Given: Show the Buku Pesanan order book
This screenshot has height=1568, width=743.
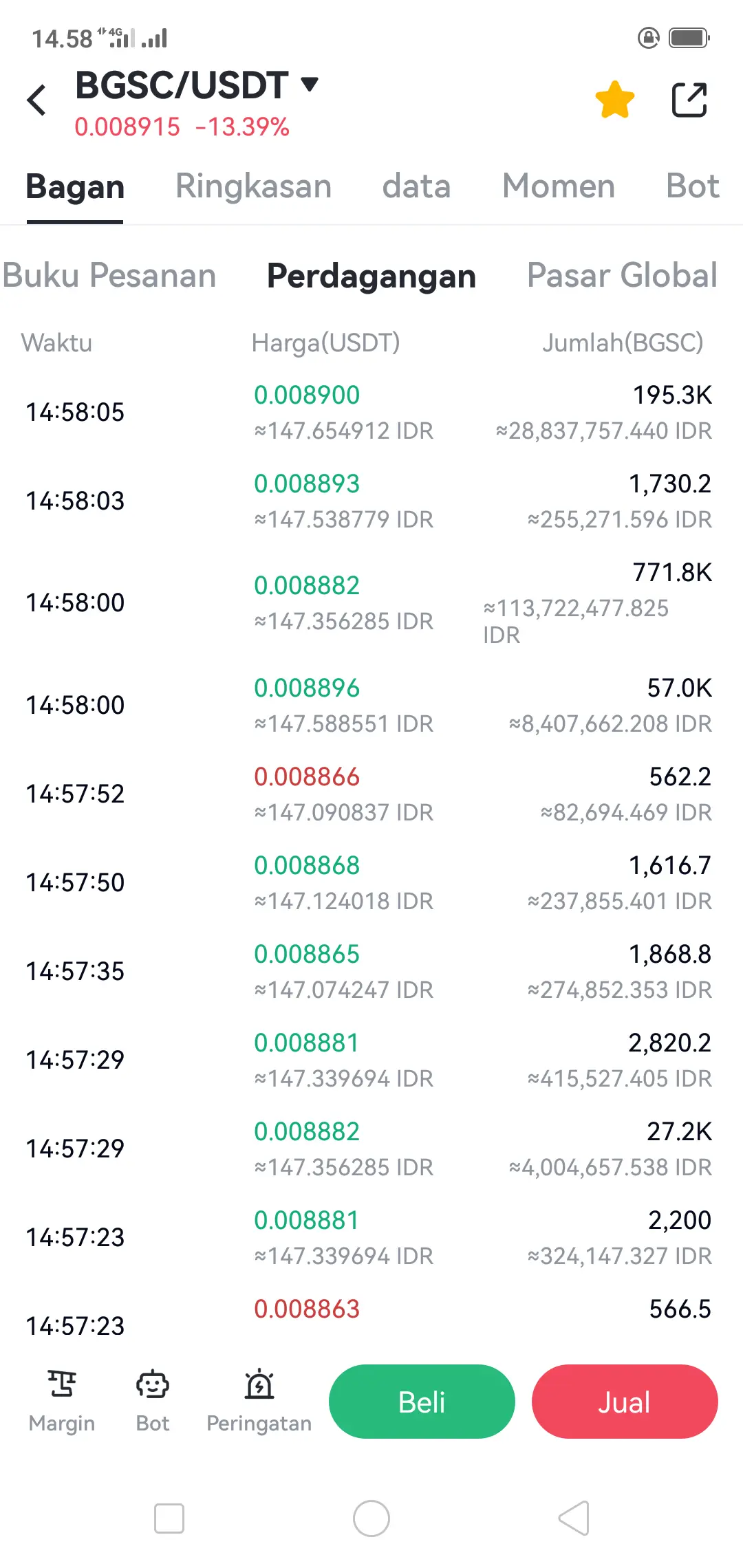Looking at the screenshot, I should point(109,276).
